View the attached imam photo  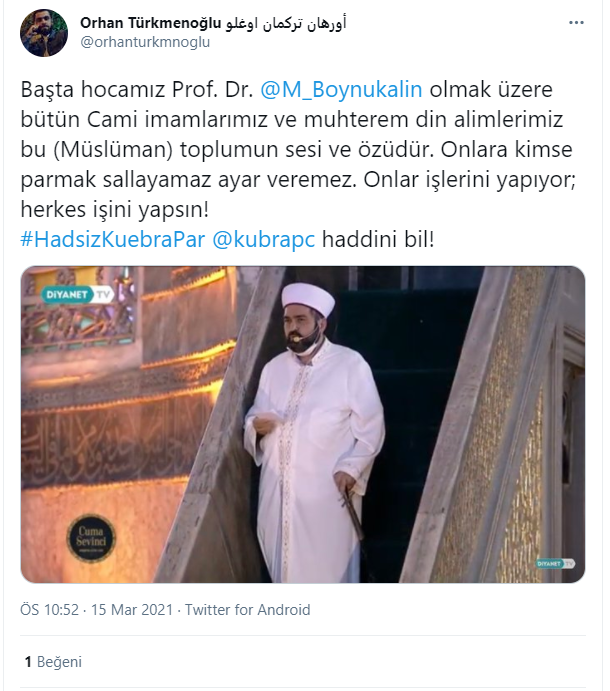pos(302,425)
